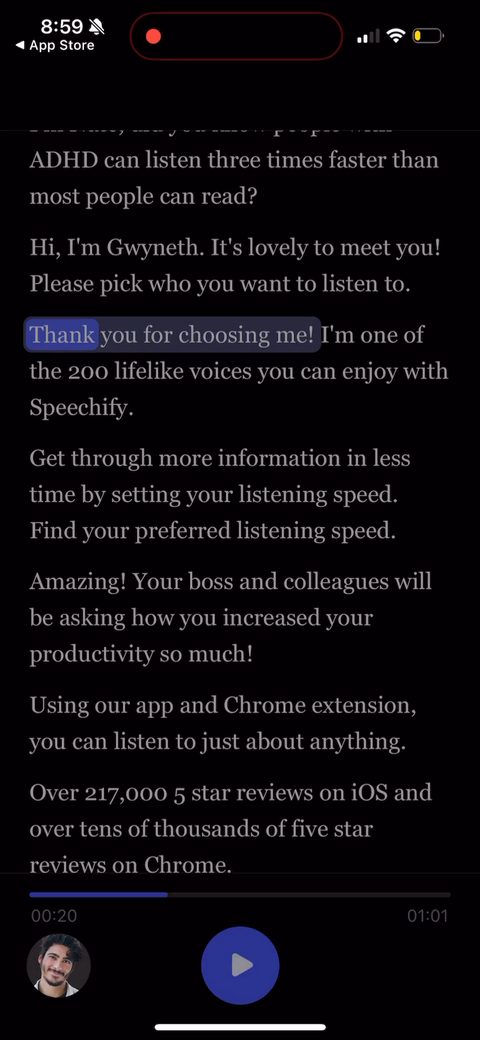The width and height of the screenshot is (480, 1040).
Task: Start playback with the play button
Action: 240,965
